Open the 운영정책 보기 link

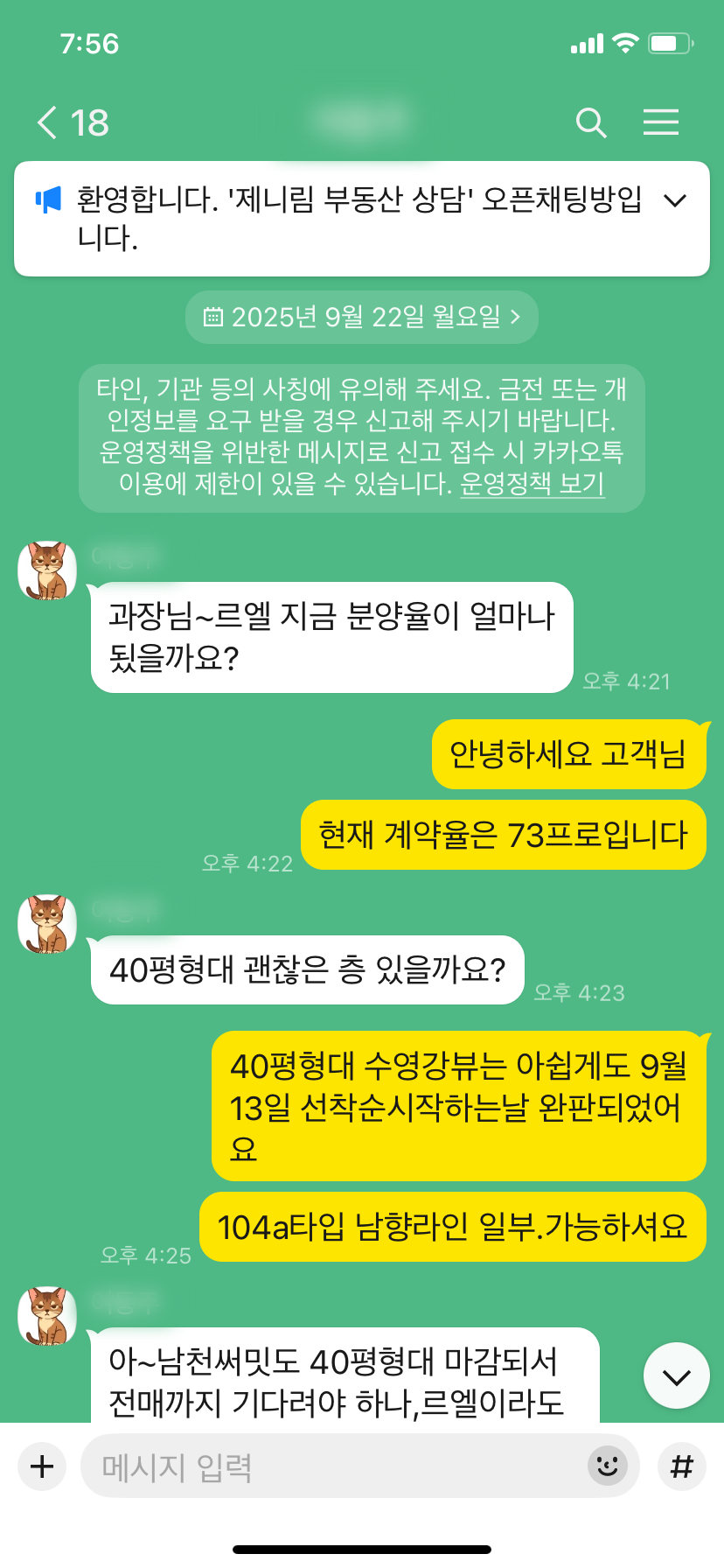532,484
